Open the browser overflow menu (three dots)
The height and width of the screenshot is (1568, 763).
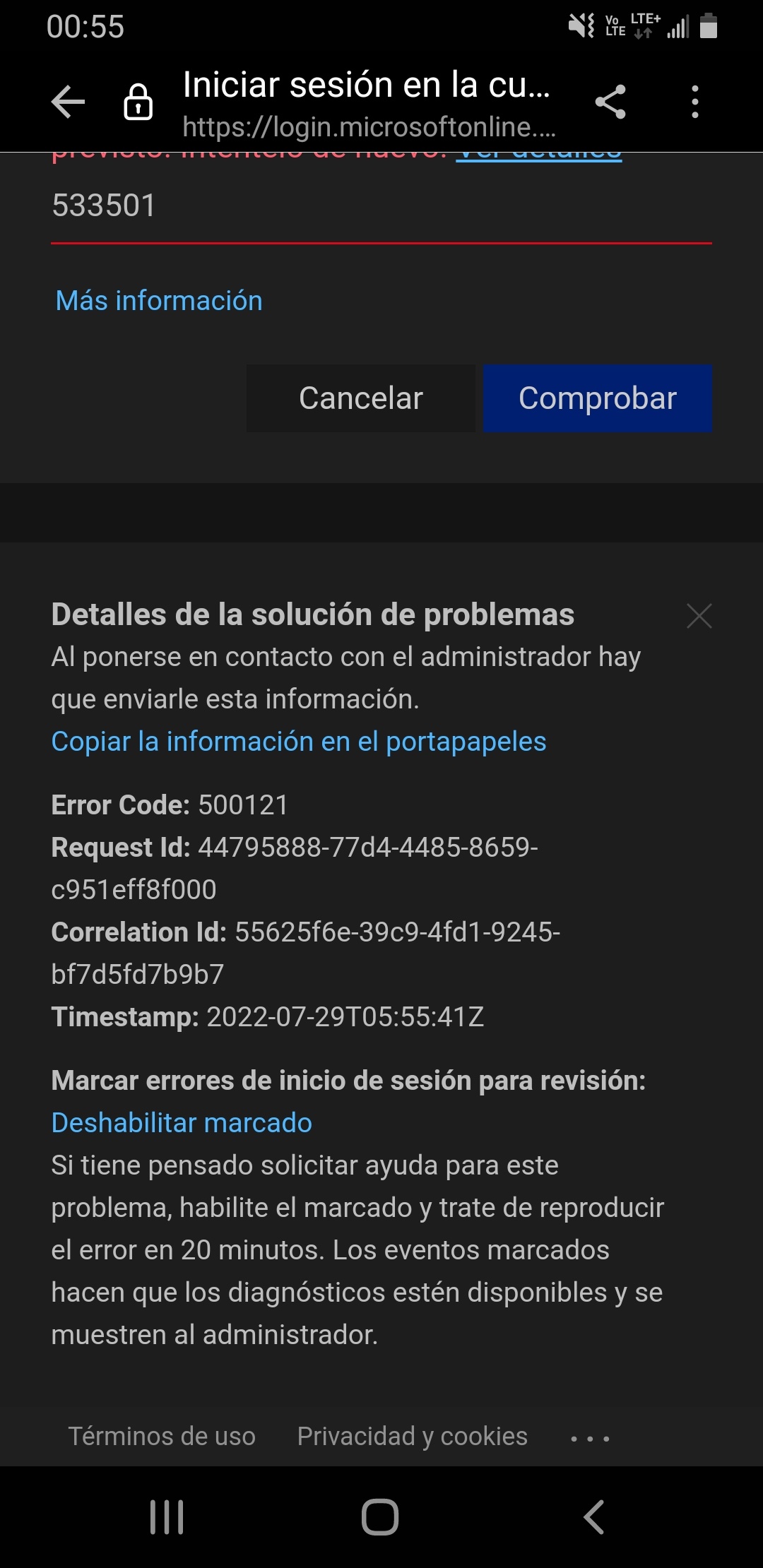tap(695, 102)
